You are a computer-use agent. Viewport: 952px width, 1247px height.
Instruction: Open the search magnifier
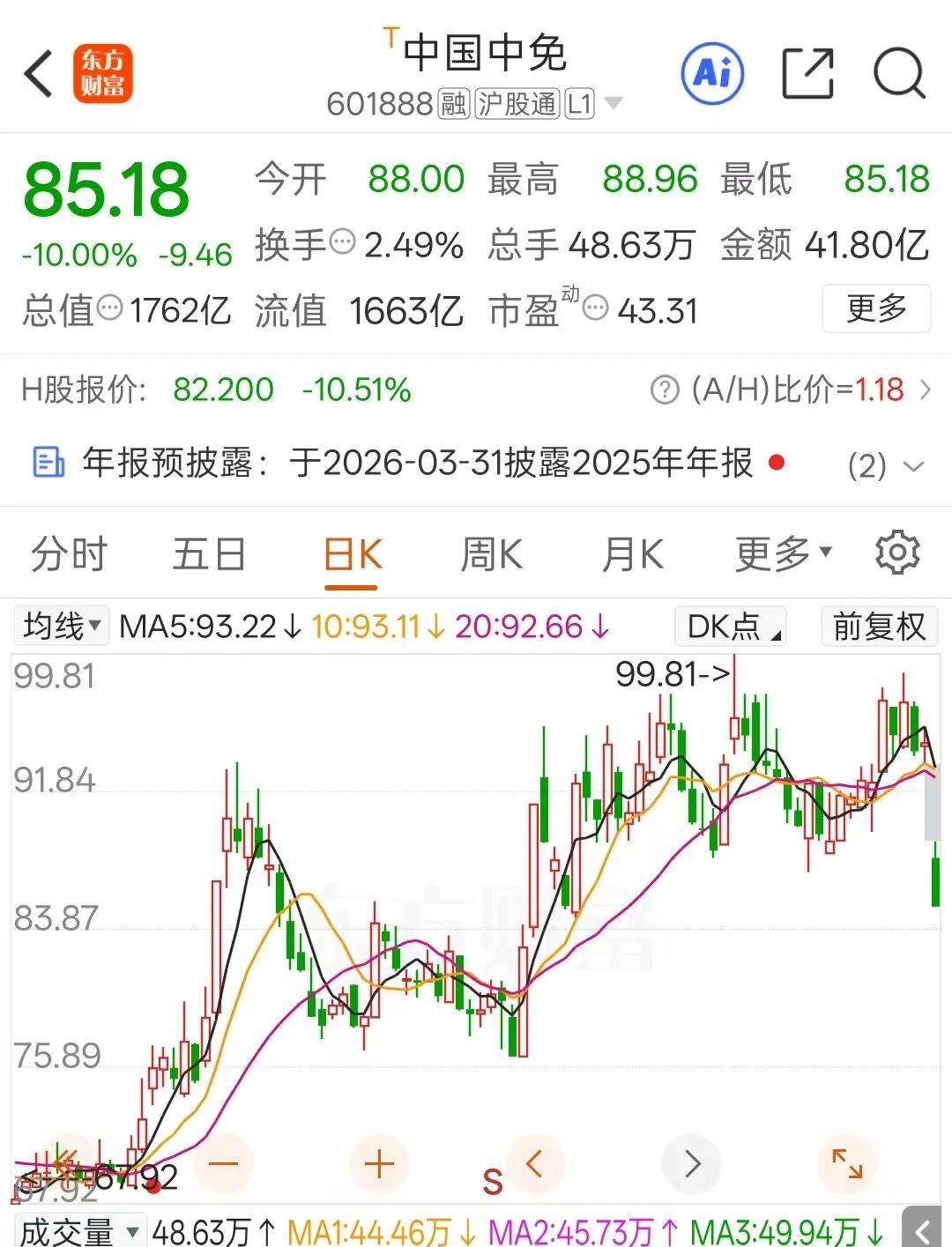tap(899, 73)
